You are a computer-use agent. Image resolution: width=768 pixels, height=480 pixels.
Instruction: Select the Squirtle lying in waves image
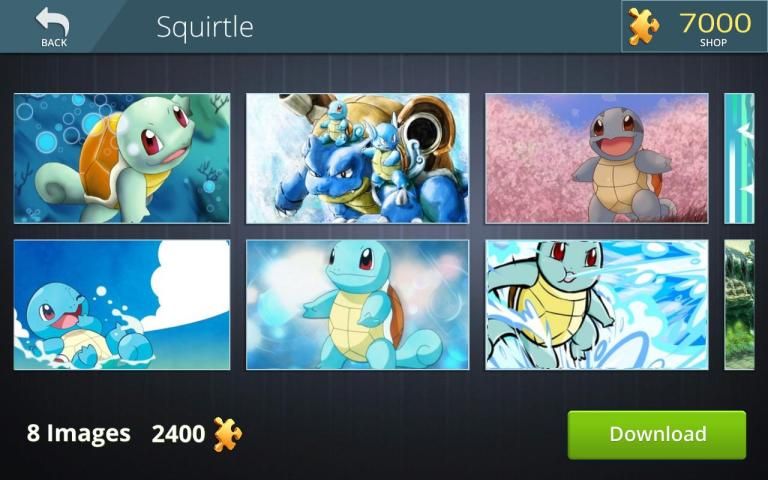coord(121,304)
